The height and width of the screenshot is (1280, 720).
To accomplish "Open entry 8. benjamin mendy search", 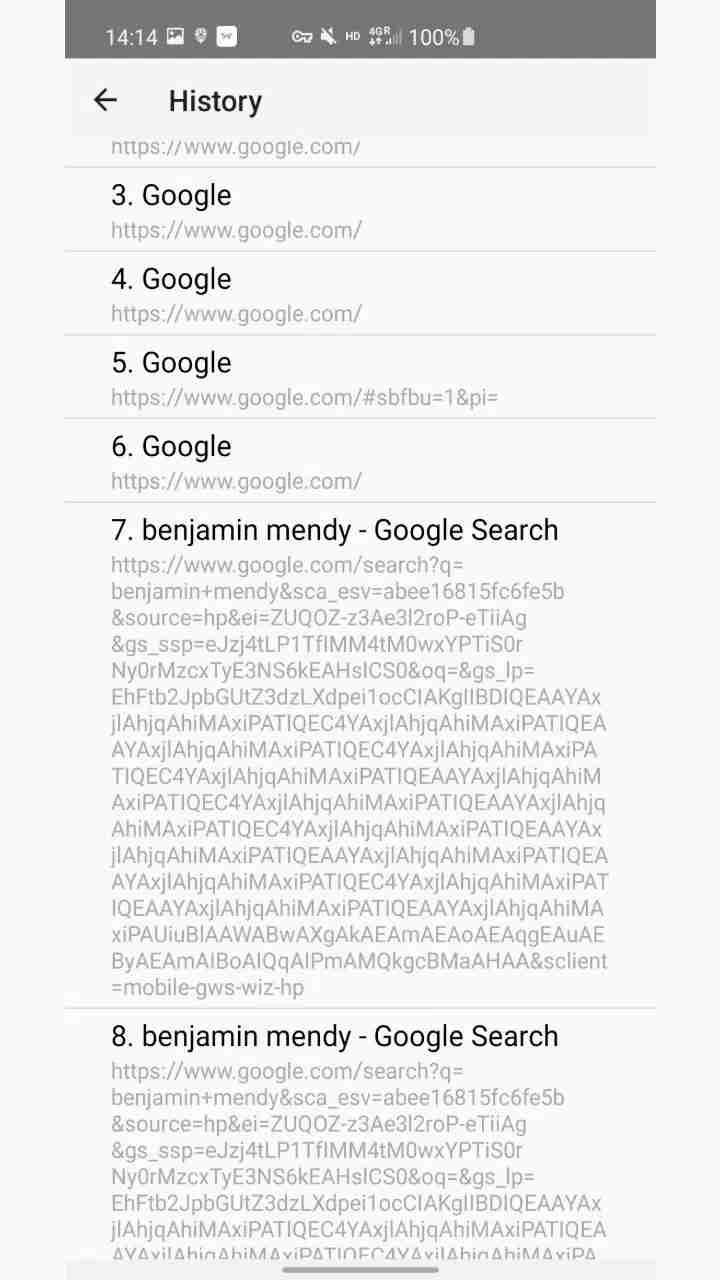I will tap(360, 1140).
